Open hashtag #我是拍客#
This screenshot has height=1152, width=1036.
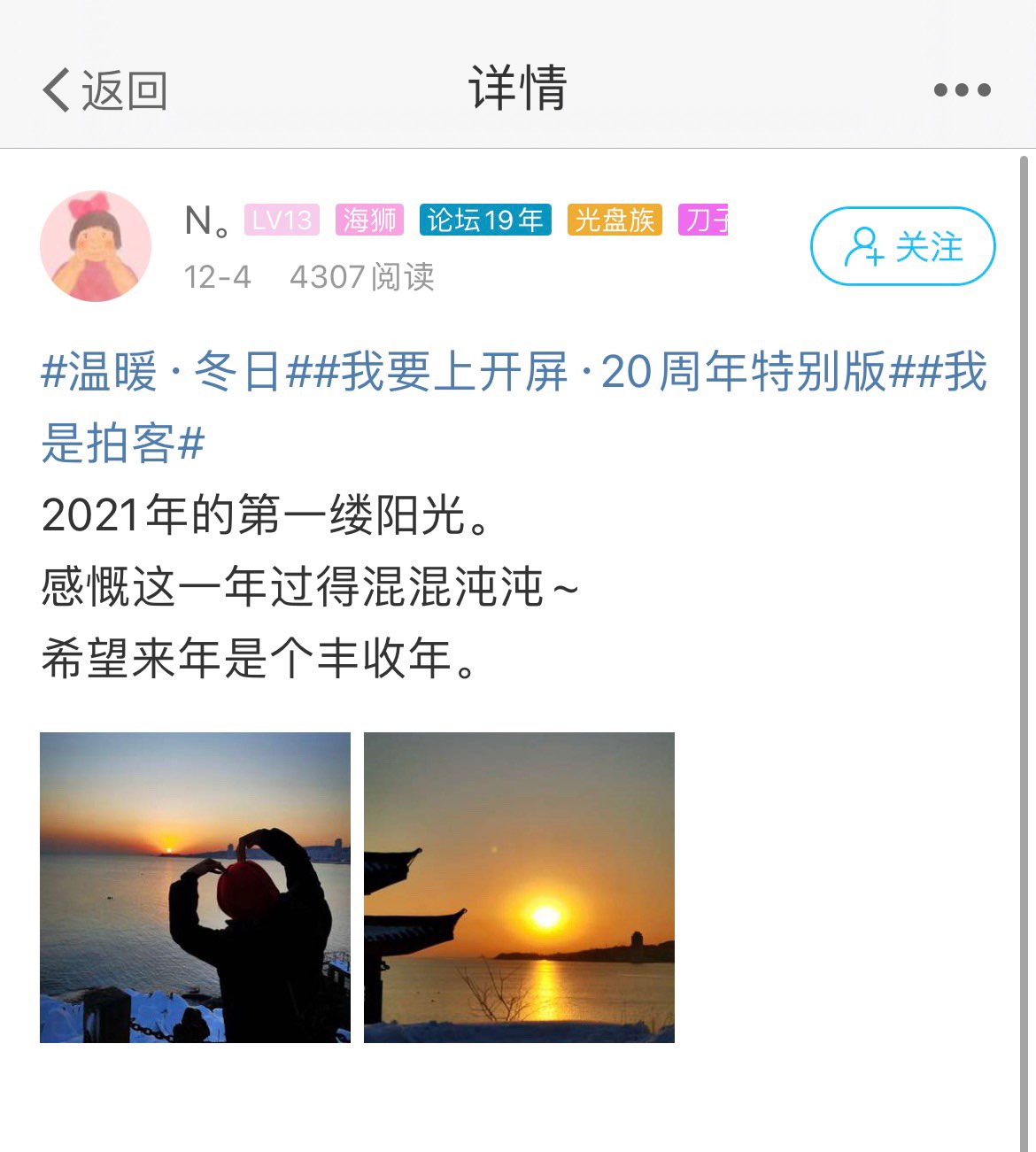[x=122, y=443]
